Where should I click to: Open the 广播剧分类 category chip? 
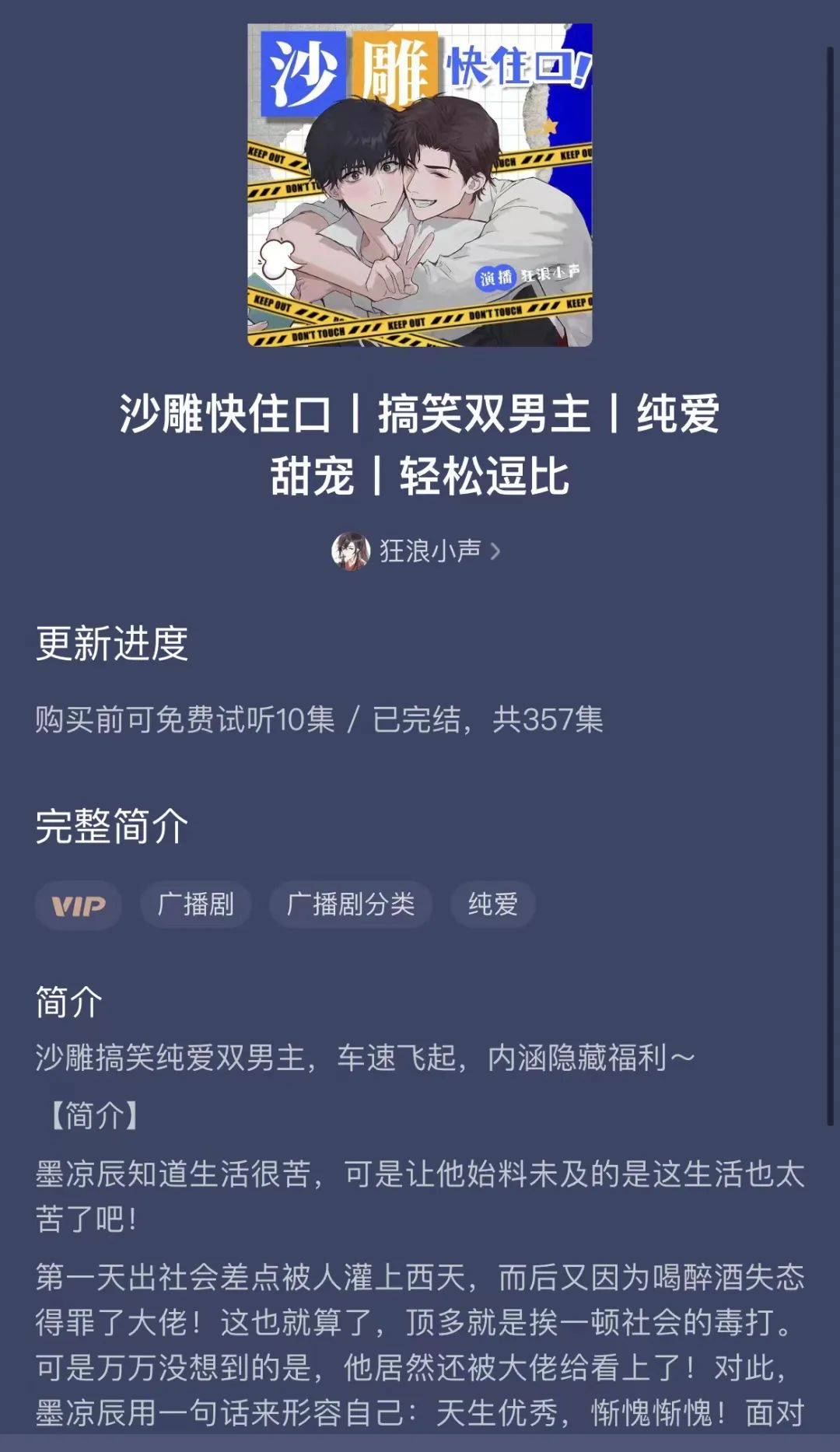(x=351, y=904)
